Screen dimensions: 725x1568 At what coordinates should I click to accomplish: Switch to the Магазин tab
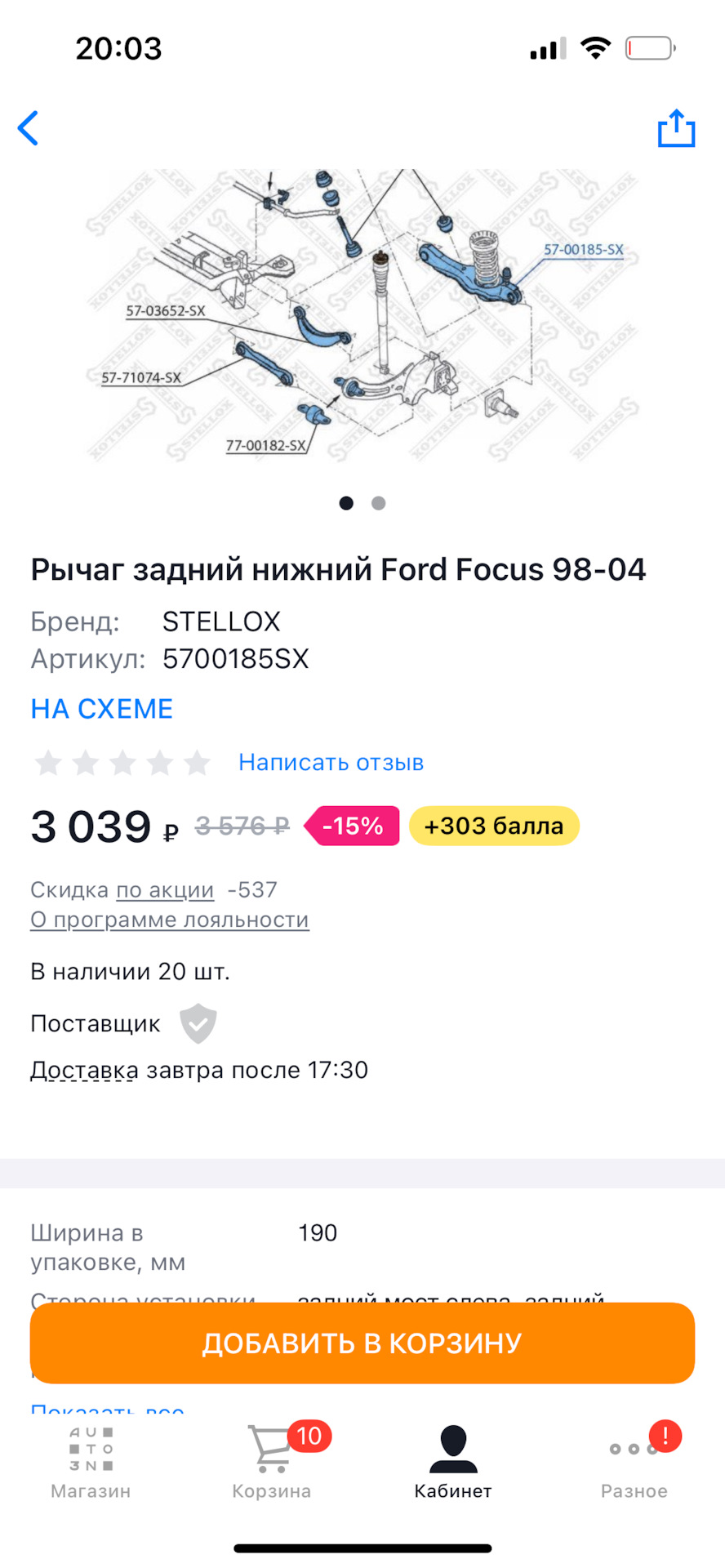pyautogui.click(x=91, y=1463)
